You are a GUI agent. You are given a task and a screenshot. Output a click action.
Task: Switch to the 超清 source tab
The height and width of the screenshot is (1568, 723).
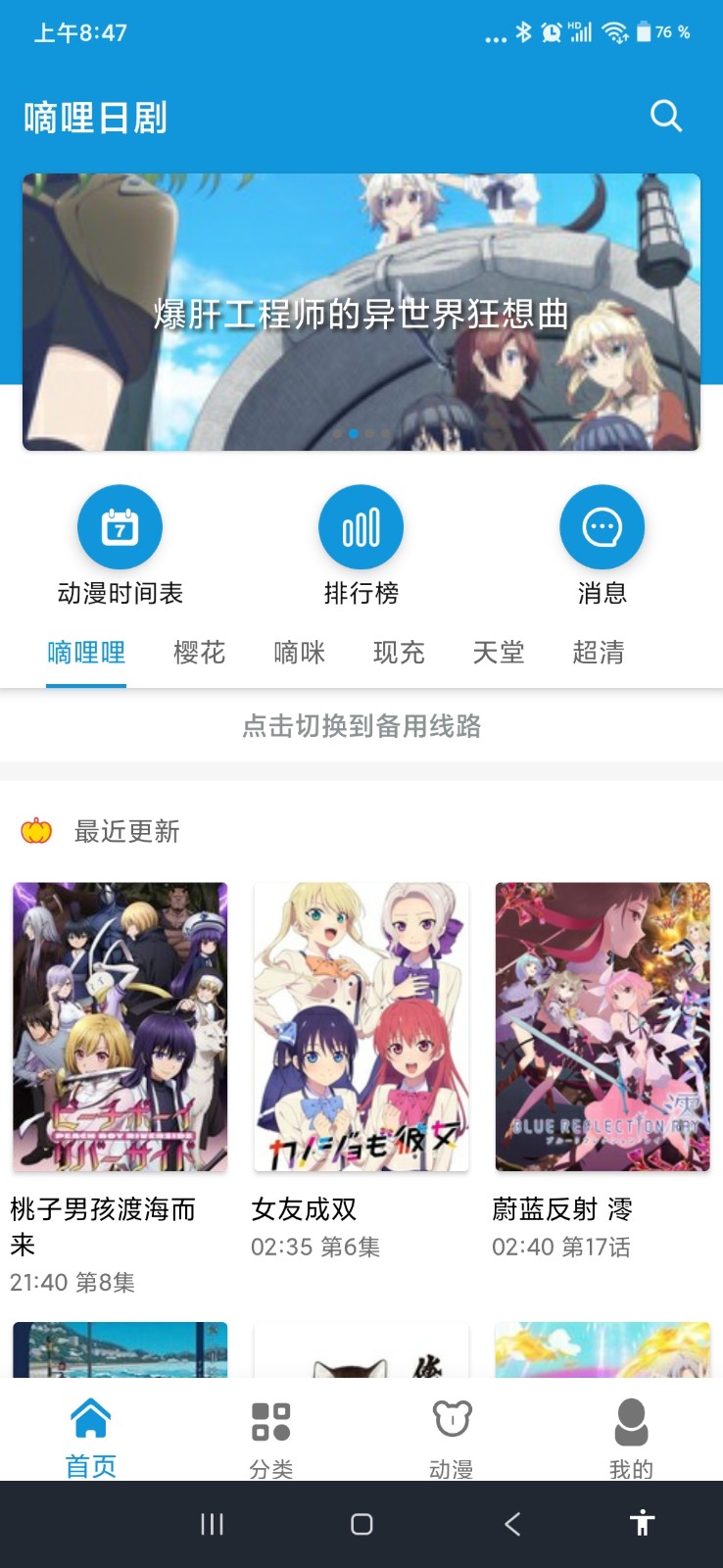[x=599, y=653]
